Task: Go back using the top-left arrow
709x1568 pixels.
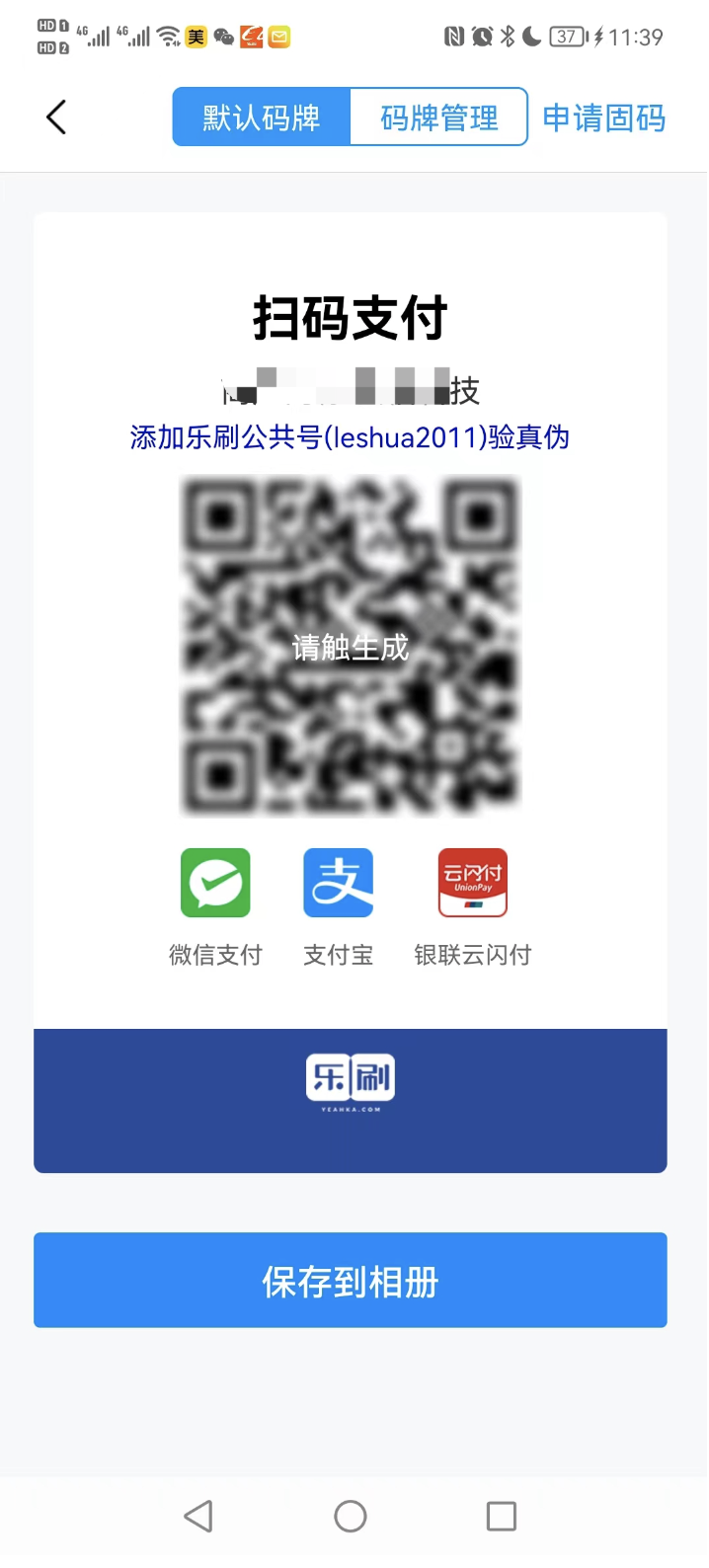Action: tap(56, 118)
